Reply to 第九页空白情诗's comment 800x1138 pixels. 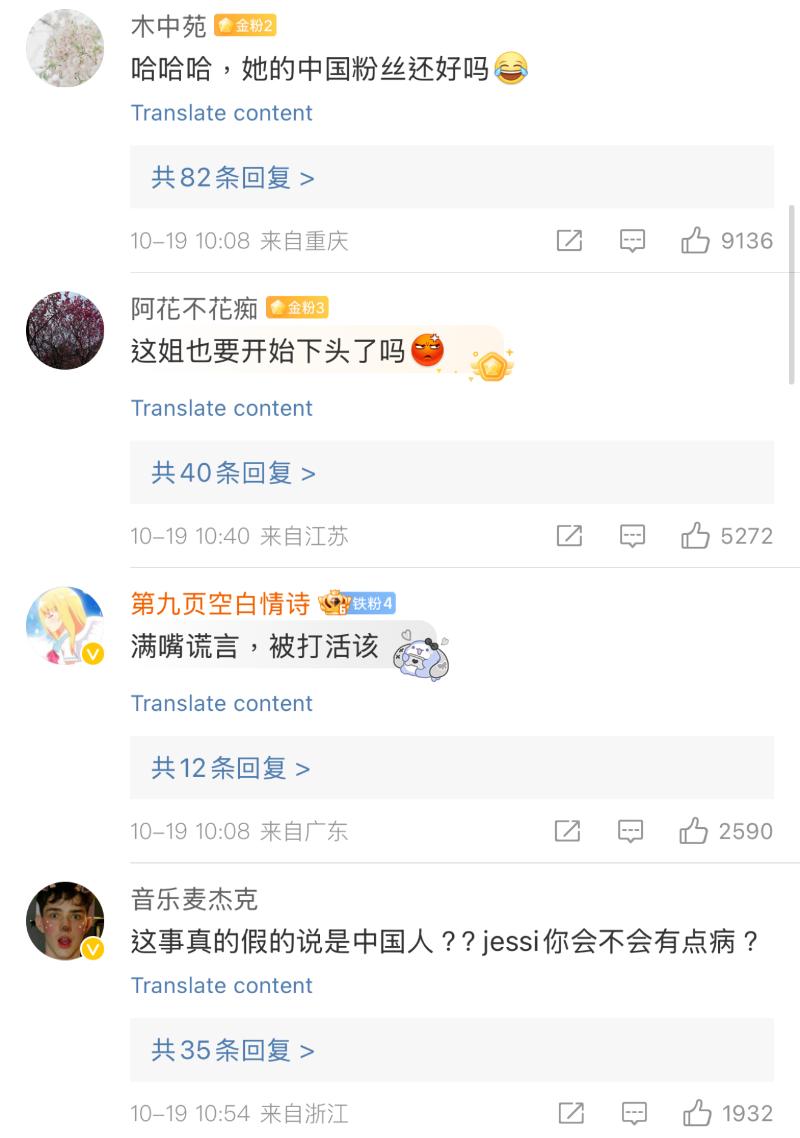click(630, 831)
